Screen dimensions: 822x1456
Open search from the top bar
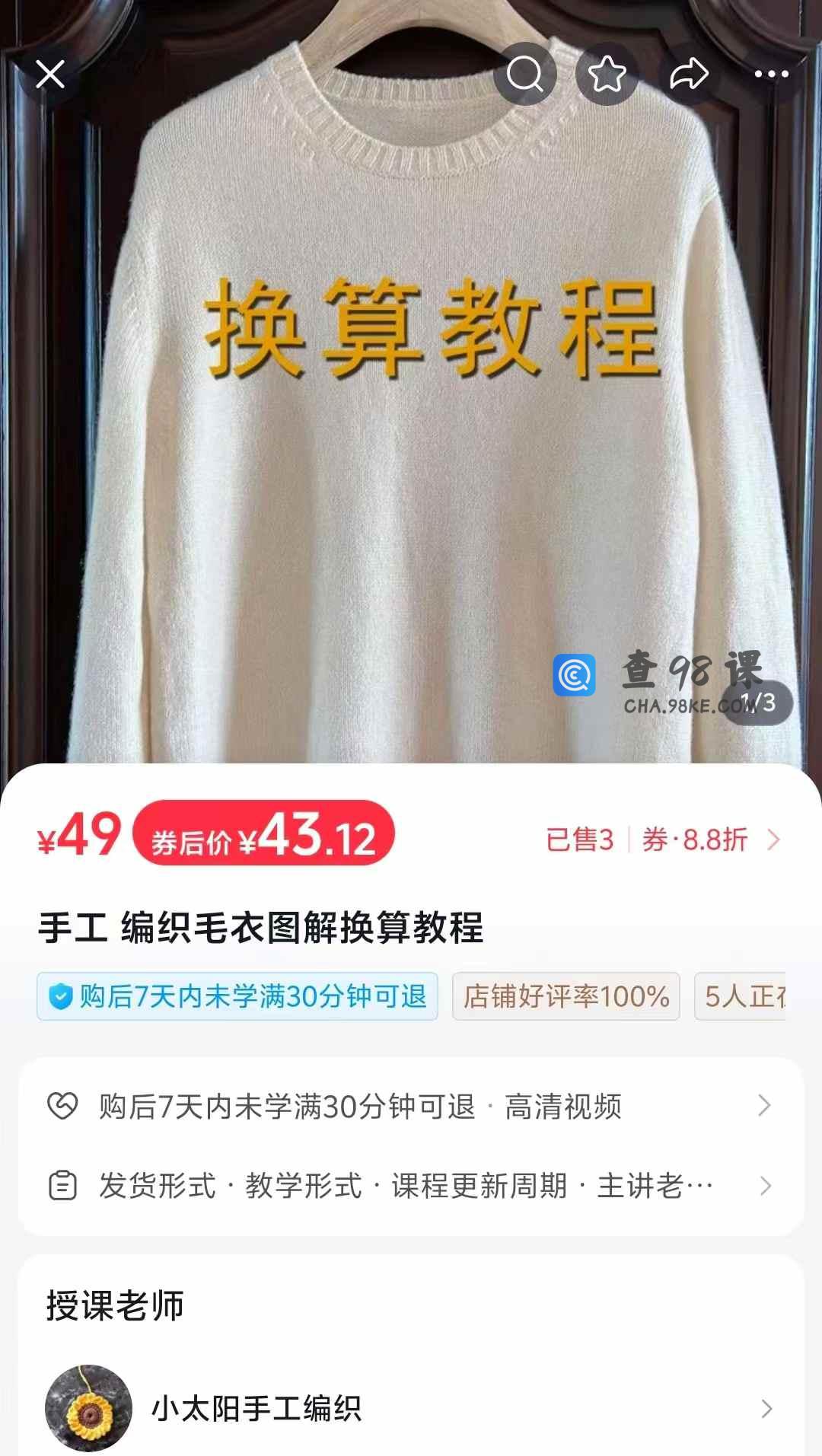(x=524, y=75)
